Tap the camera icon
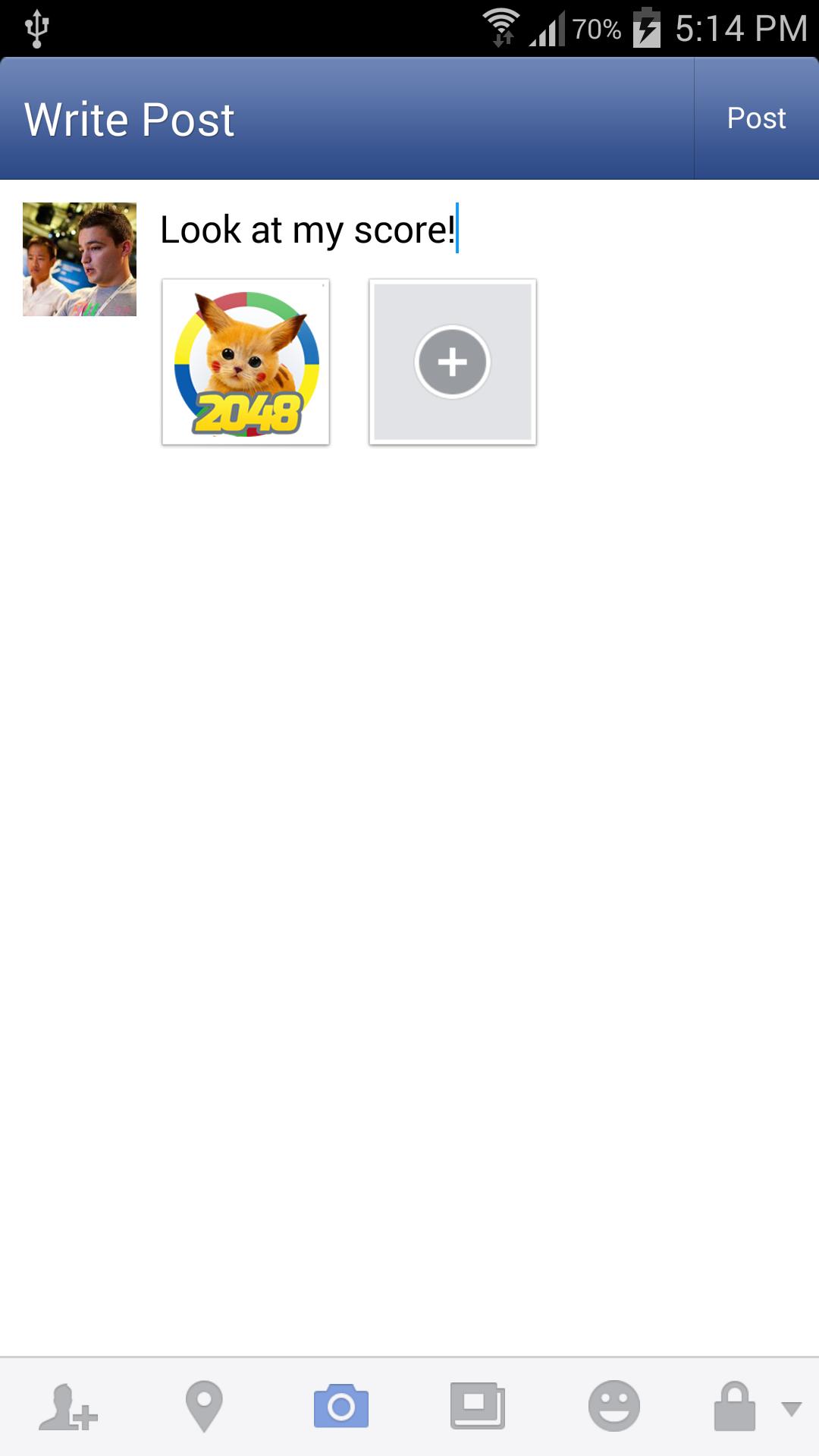The image size is (819, 1456). pos(341,1407)
